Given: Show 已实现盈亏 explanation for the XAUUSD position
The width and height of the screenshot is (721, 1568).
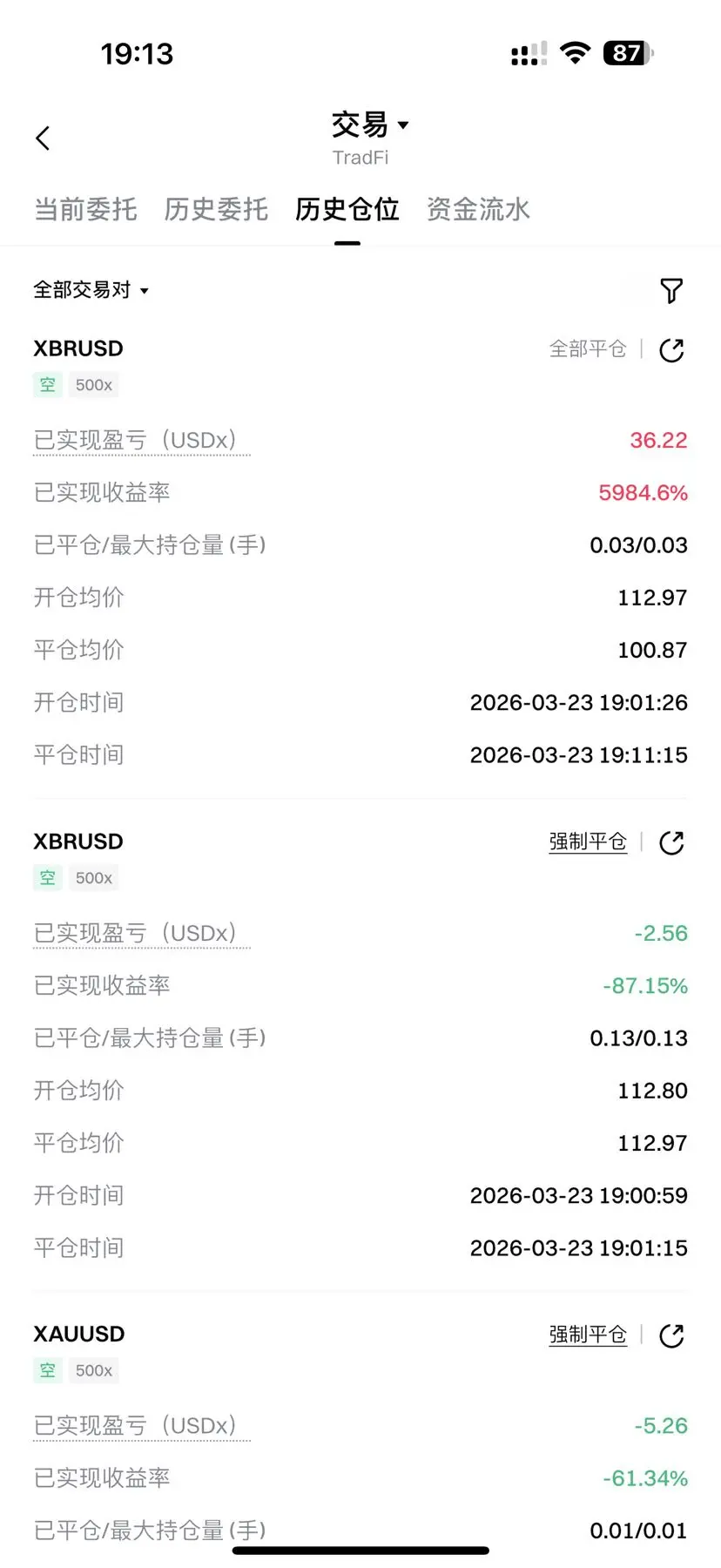Looking at the screenshot, I should tap(141, 1426).
